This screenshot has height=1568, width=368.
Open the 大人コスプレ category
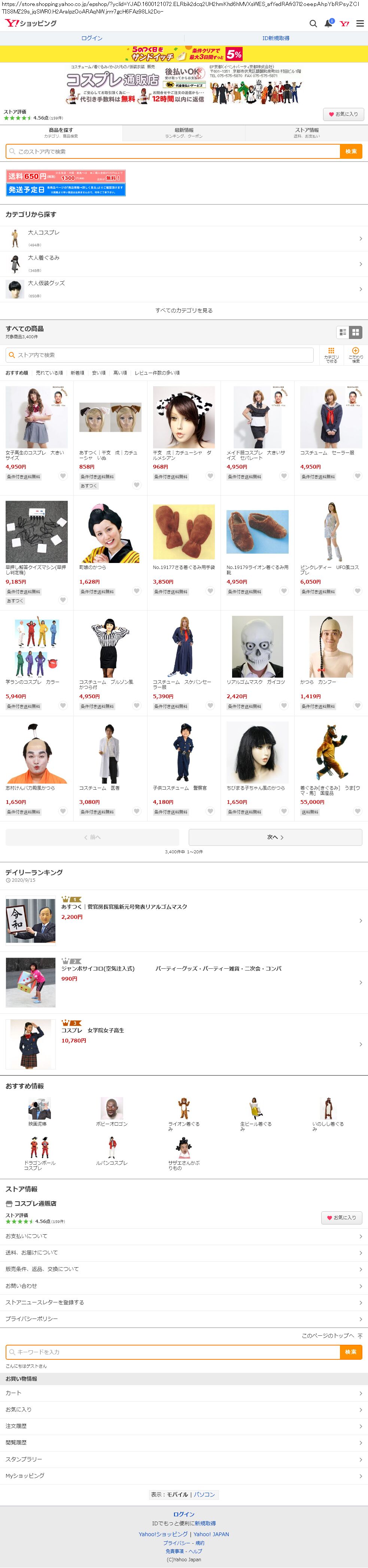tap(182, 239)
